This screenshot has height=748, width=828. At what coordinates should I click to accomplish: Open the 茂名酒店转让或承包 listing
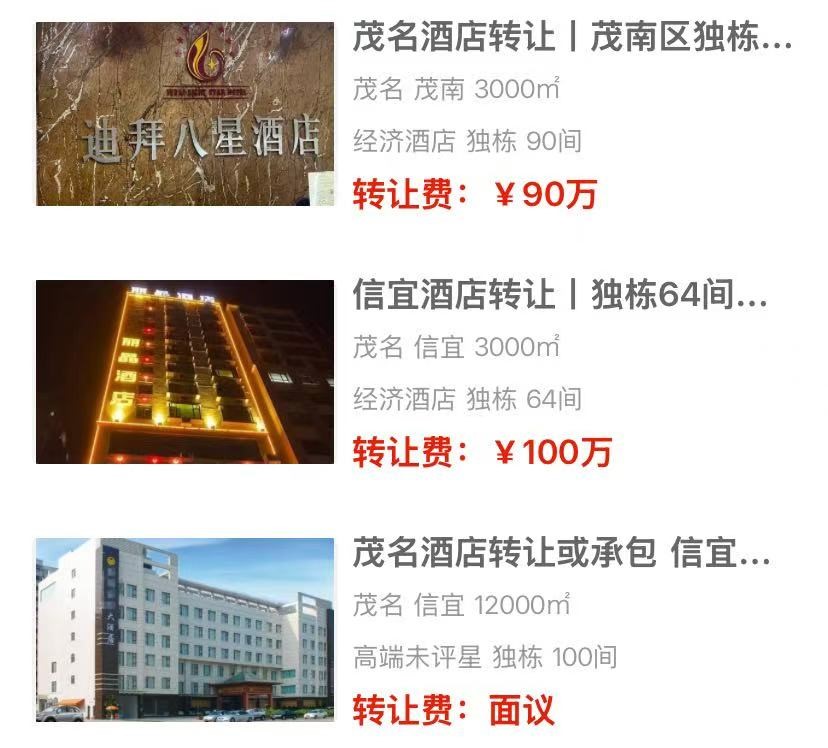[560, 554]
